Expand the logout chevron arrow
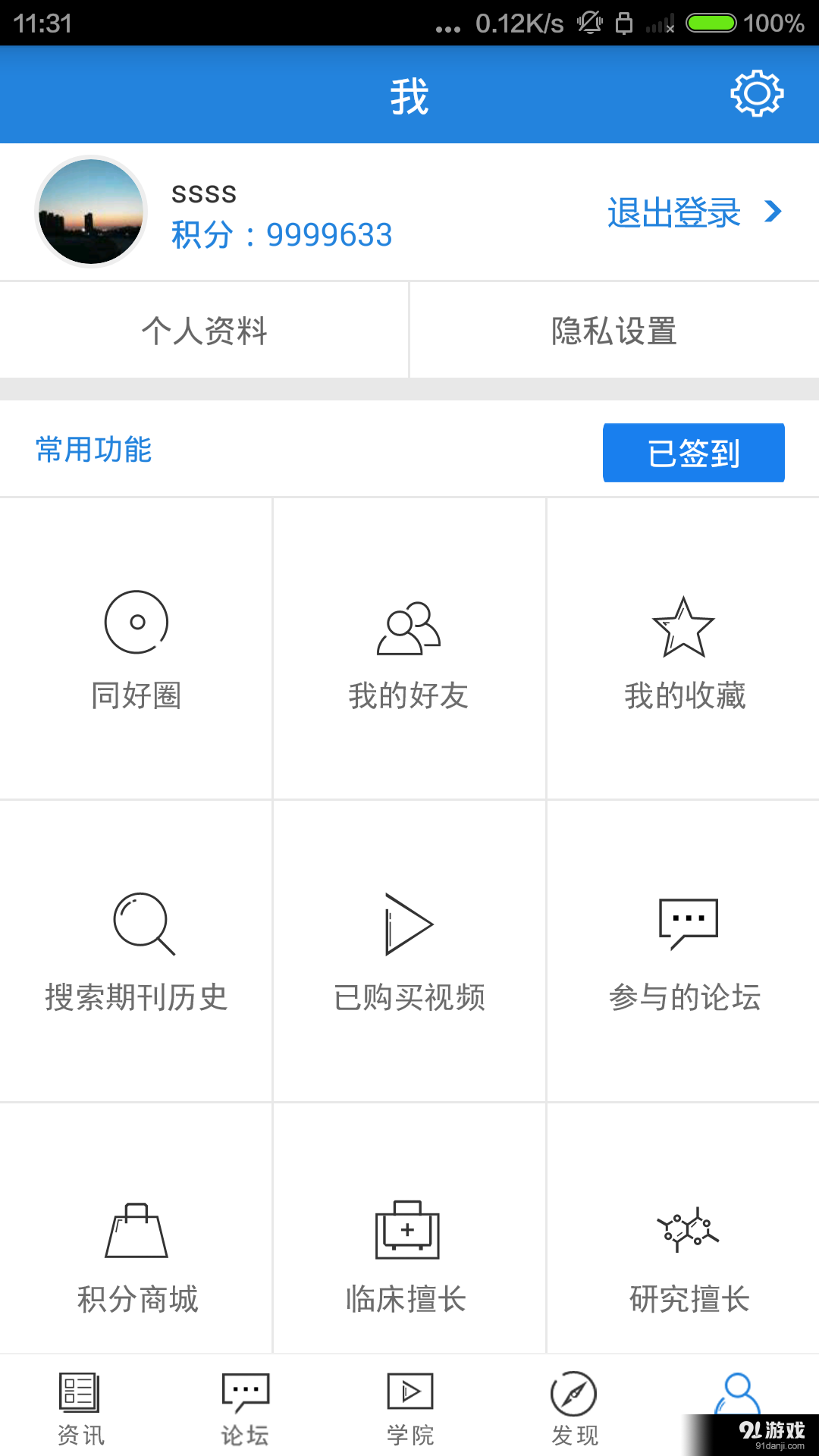This screenshot has height=1456, width=819. 773,213
